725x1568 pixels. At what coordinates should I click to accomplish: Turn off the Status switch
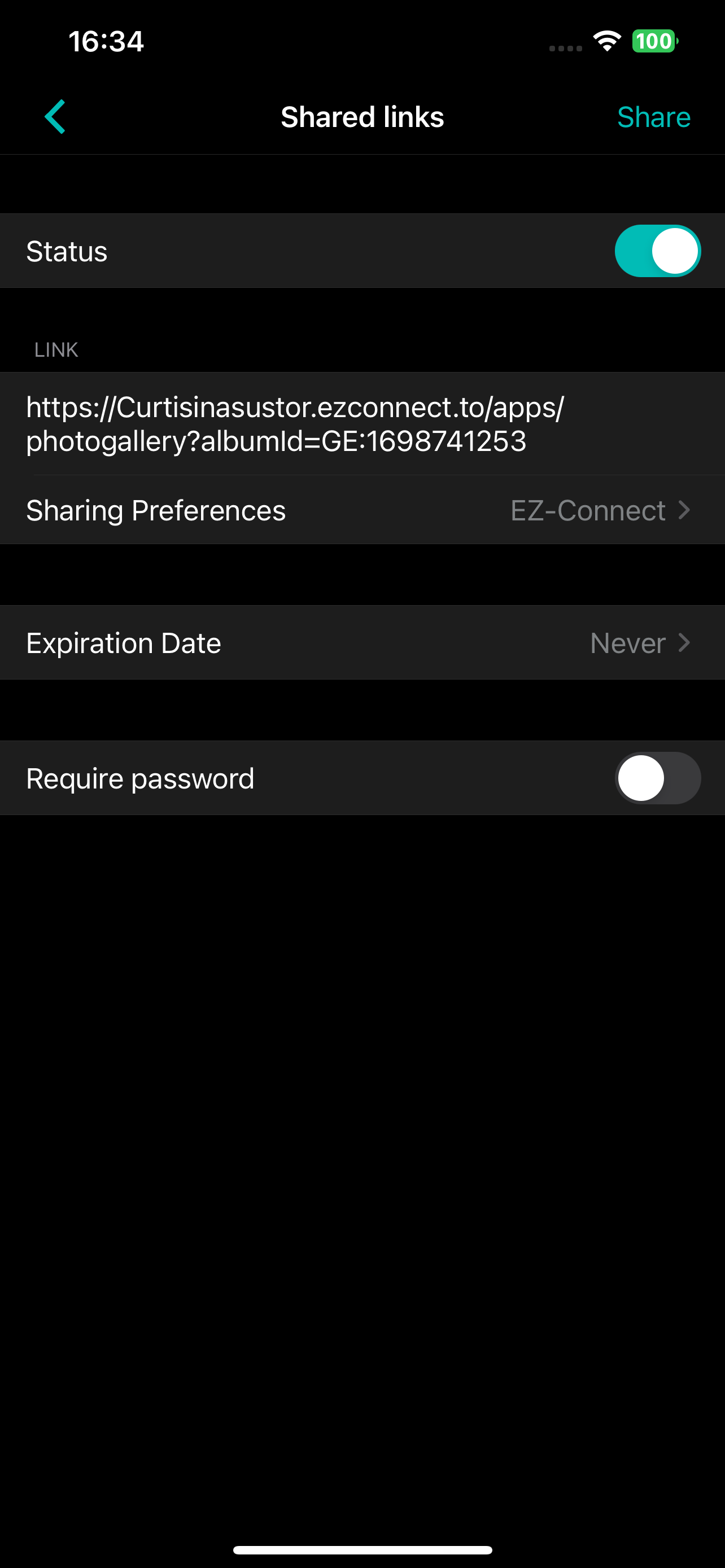657,251
